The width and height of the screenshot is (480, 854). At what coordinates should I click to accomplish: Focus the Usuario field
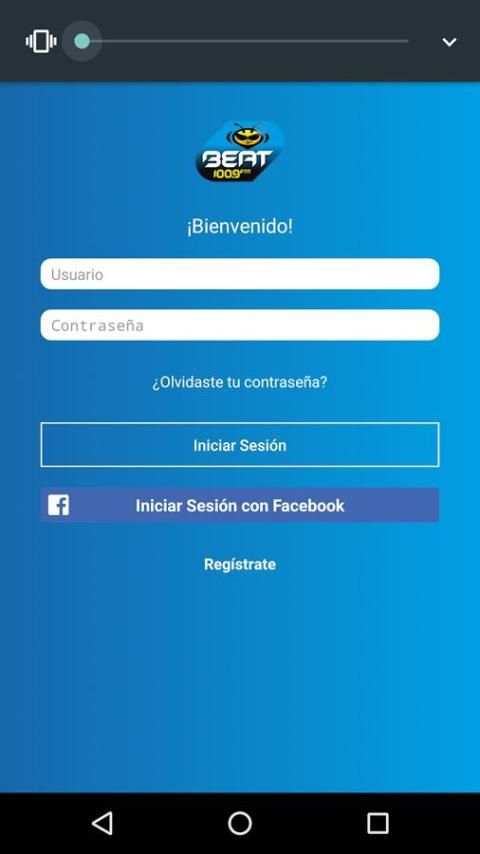[x=240, y=274]
